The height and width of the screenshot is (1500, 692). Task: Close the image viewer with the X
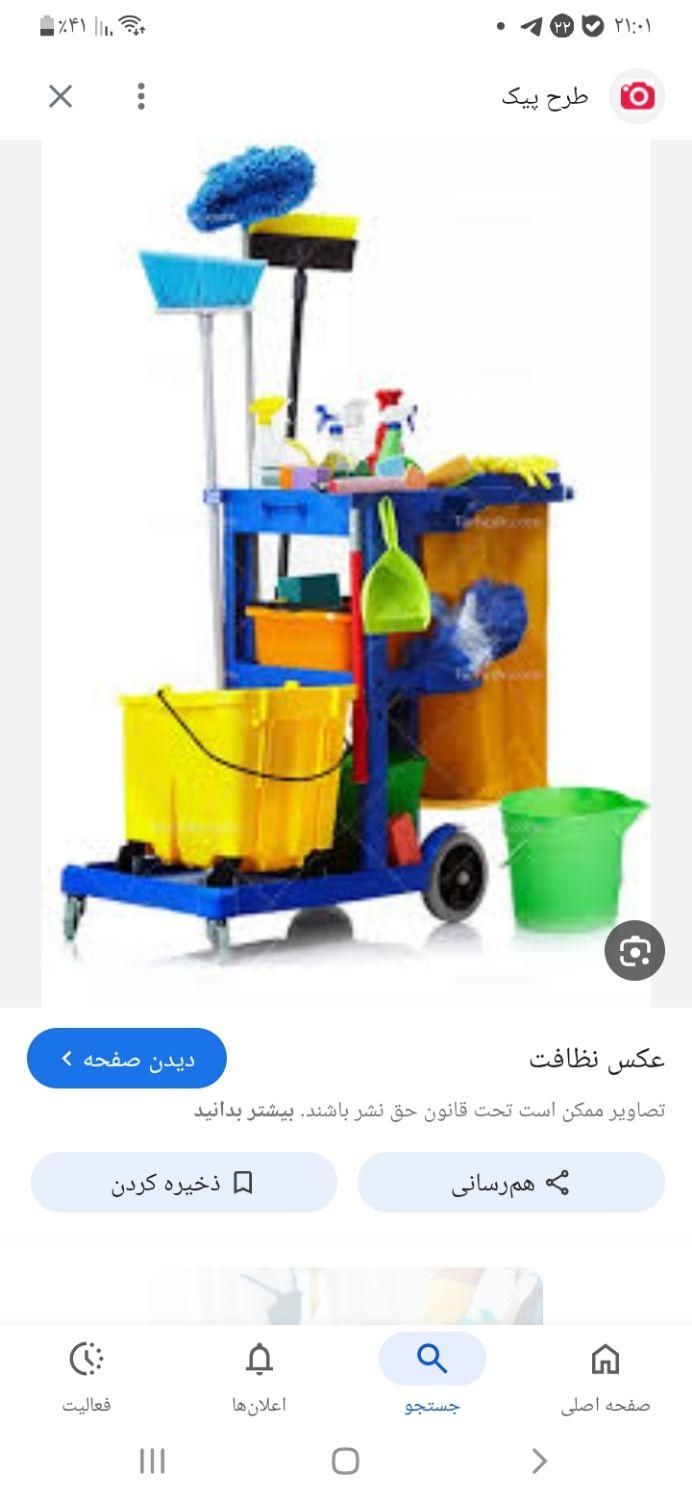[61, 96]
